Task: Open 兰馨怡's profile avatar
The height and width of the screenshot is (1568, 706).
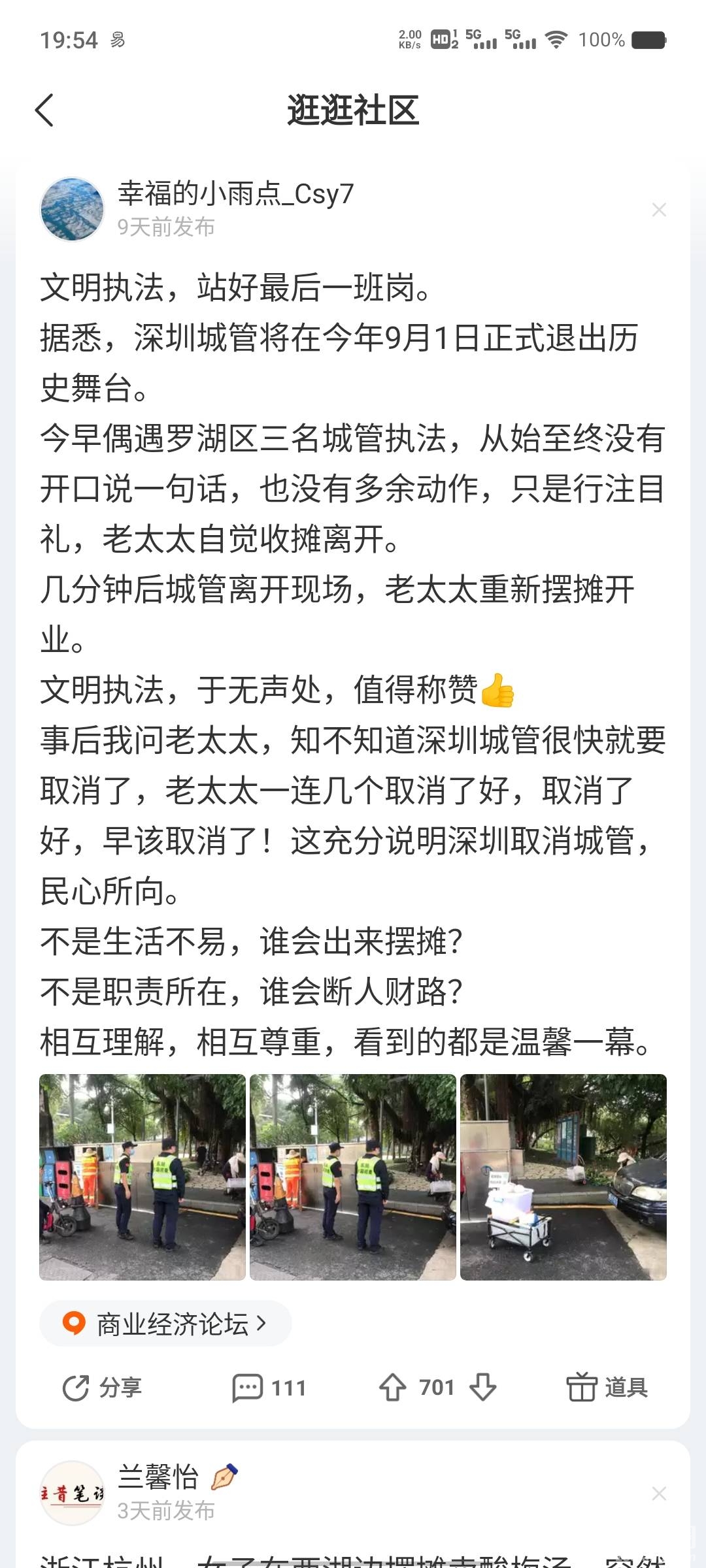Action: 72,1493
